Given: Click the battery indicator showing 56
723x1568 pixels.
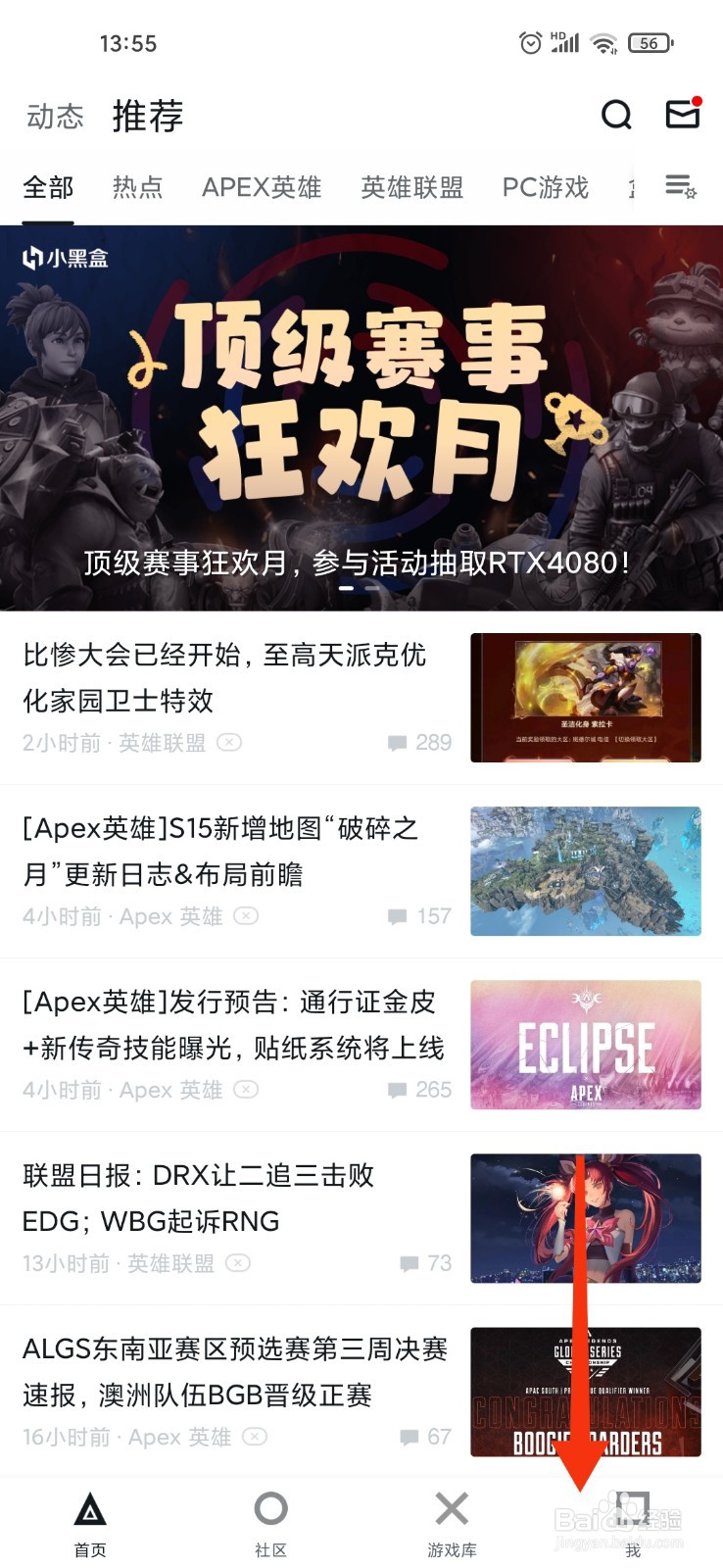Looking at the screenshot, I should point(650,42).
